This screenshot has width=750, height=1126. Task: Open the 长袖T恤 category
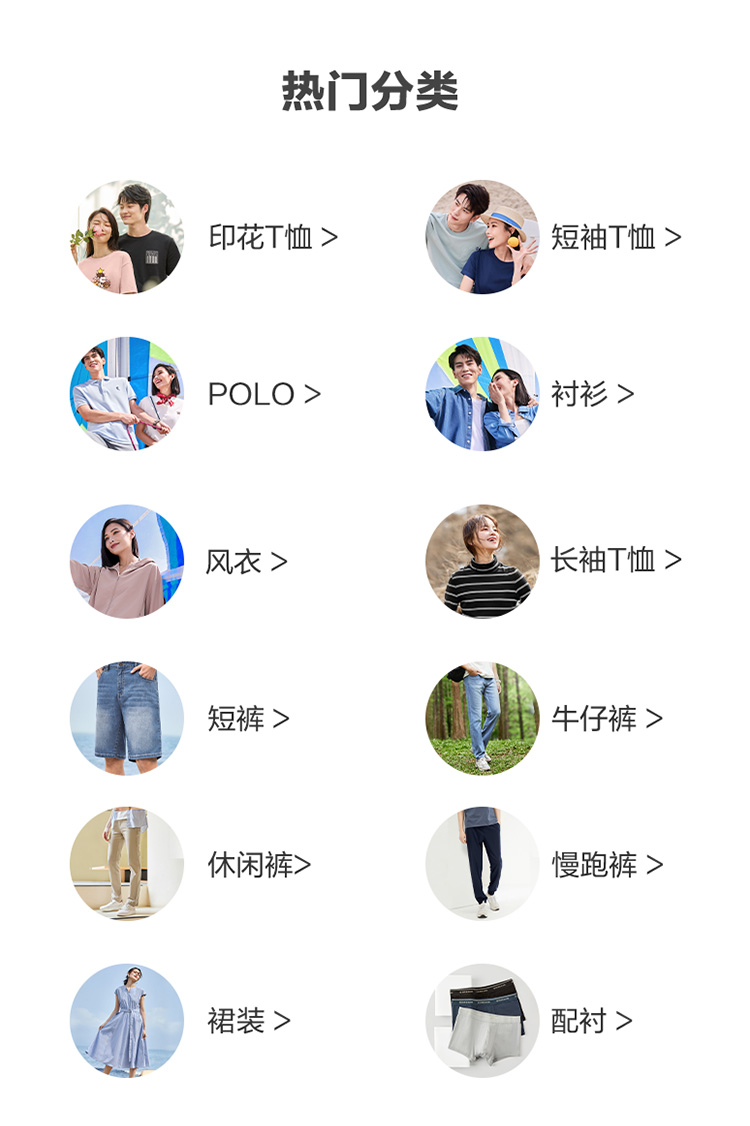click(x=615, y=560)
